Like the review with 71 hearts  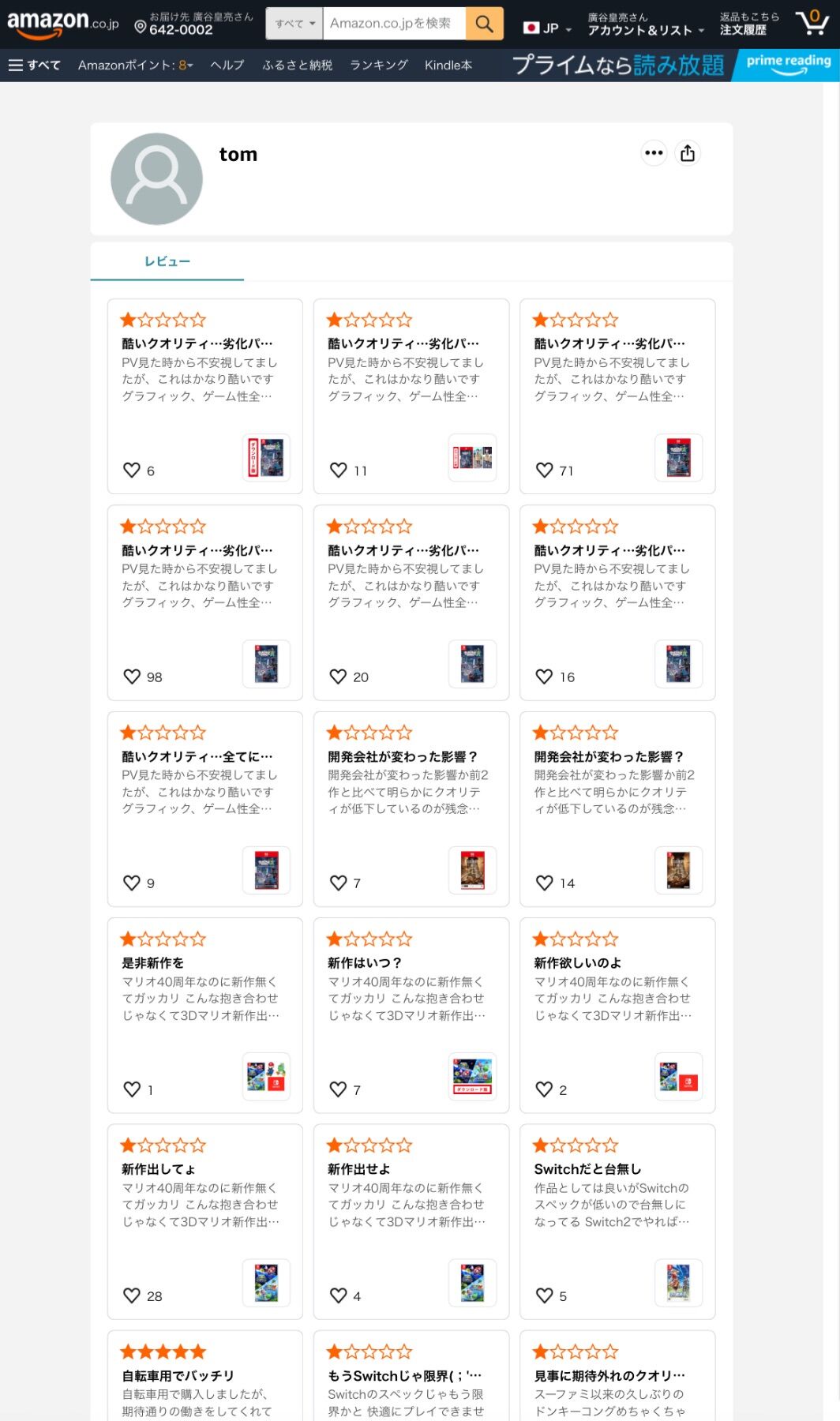pos(544,471)
